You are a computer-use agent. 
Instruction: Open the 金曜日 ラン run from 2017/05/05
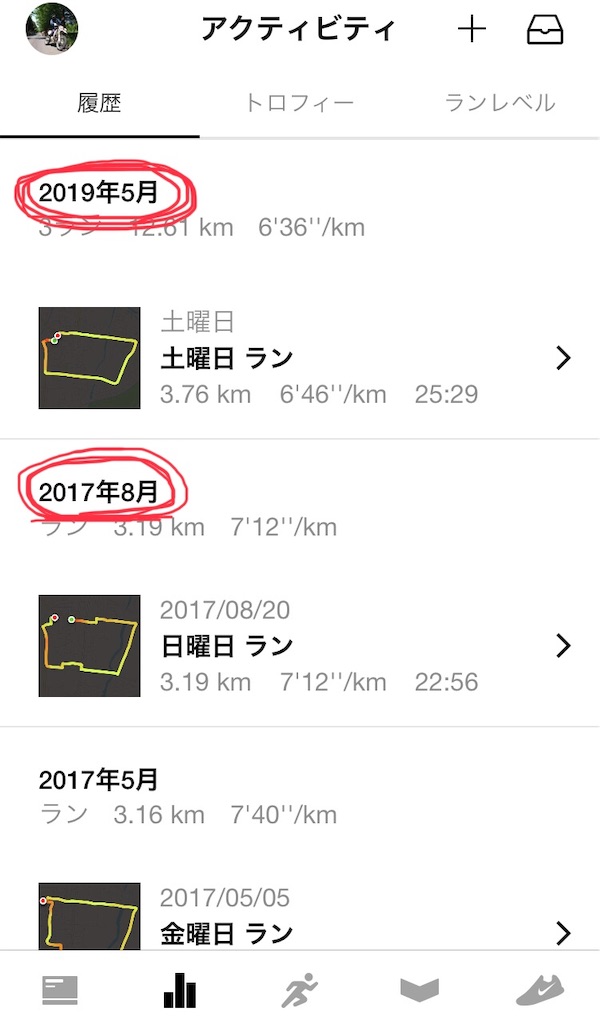tap(300, 920)
